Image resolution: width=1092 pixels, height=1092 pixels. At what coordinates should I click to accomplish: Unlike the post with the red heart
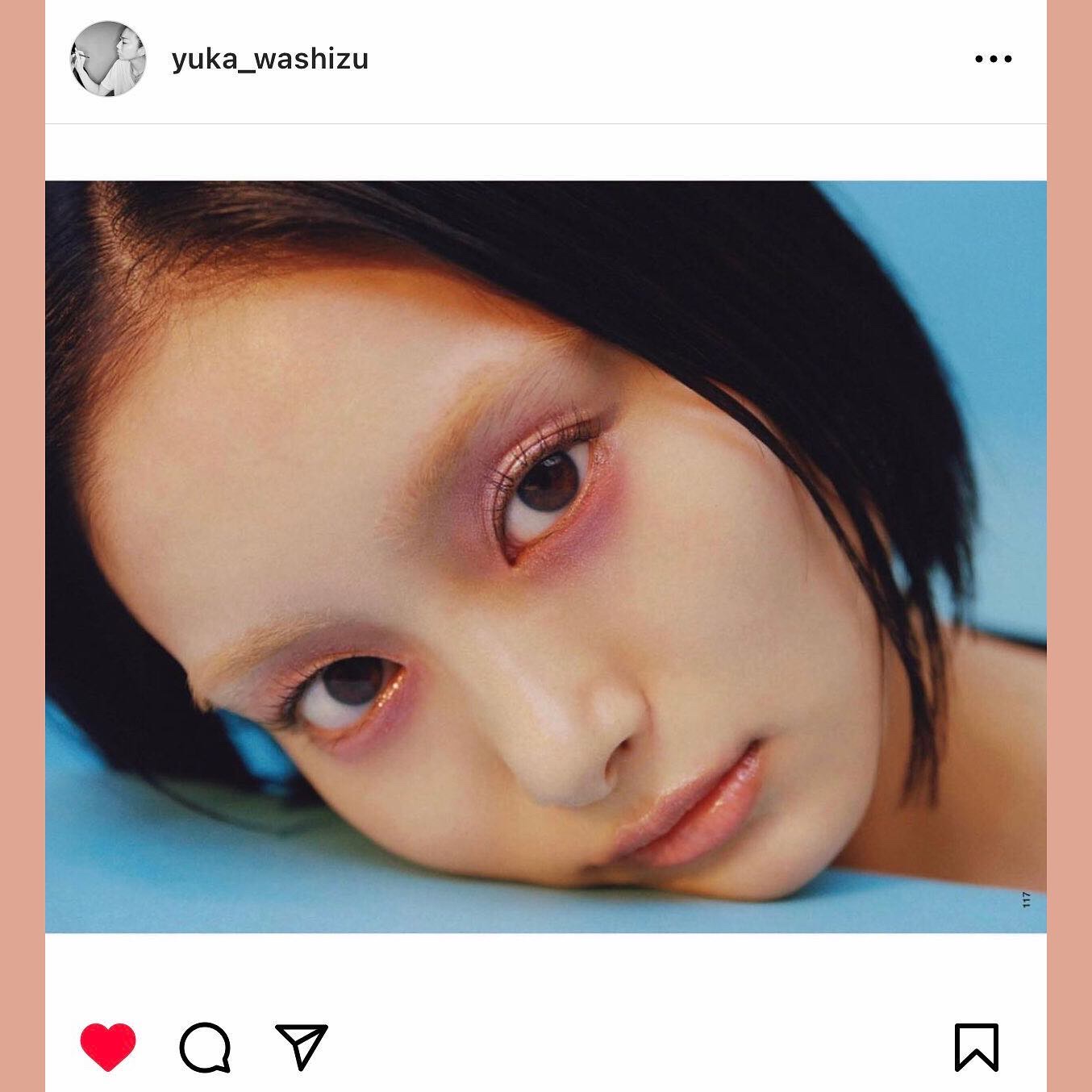point(108,1047)
